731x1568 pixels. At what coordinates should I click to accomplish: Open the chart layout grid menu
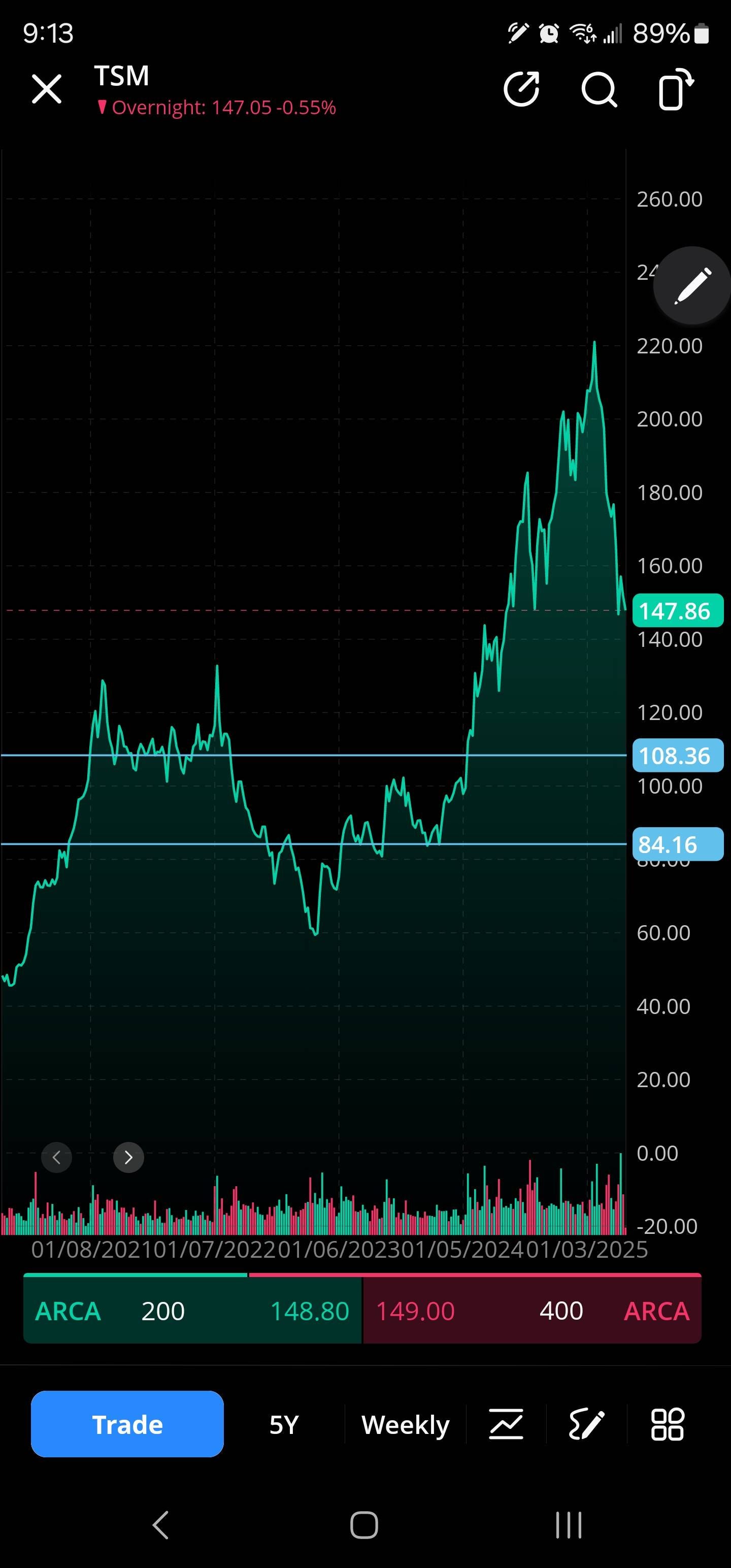tap(667, 1425)
